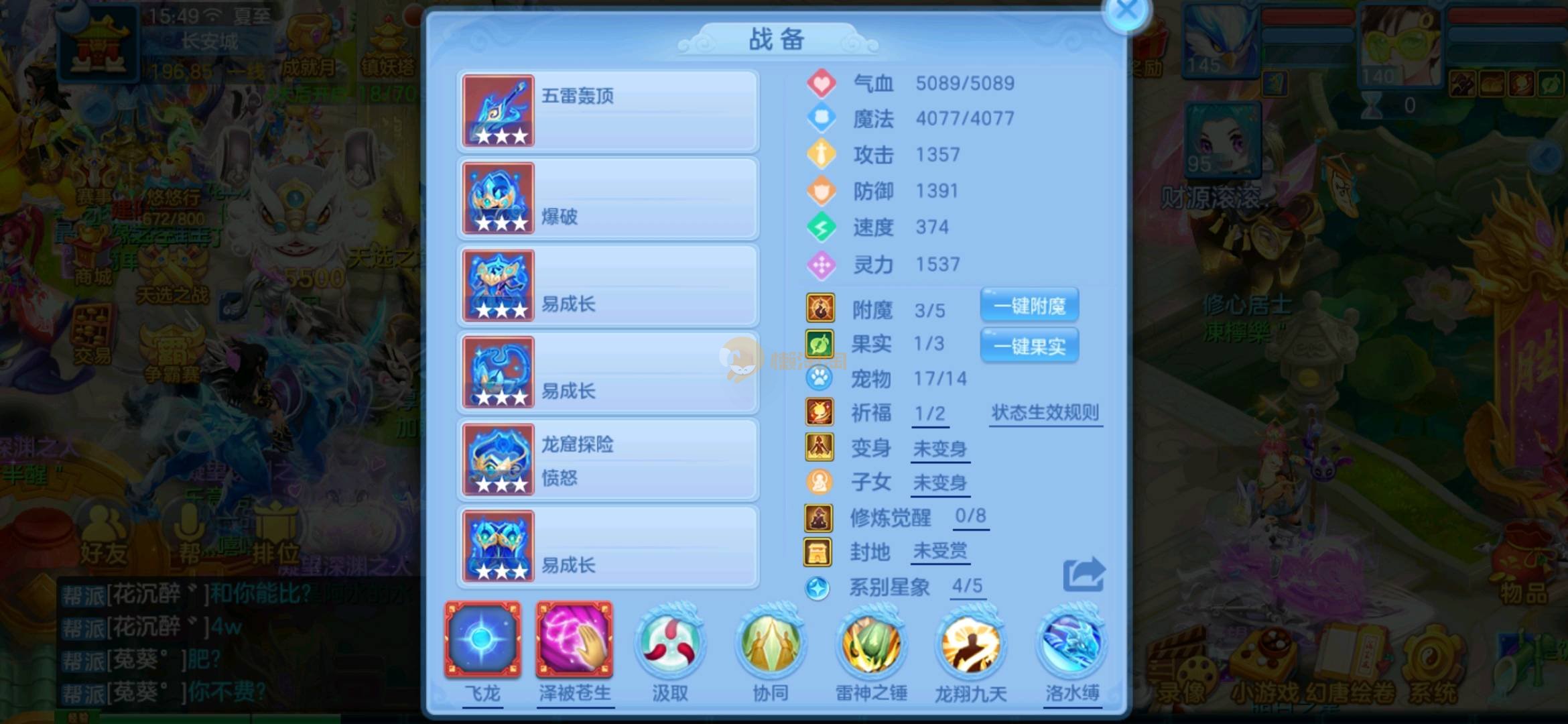Open the 五雷轰顶 equipment row

[608, 111]
